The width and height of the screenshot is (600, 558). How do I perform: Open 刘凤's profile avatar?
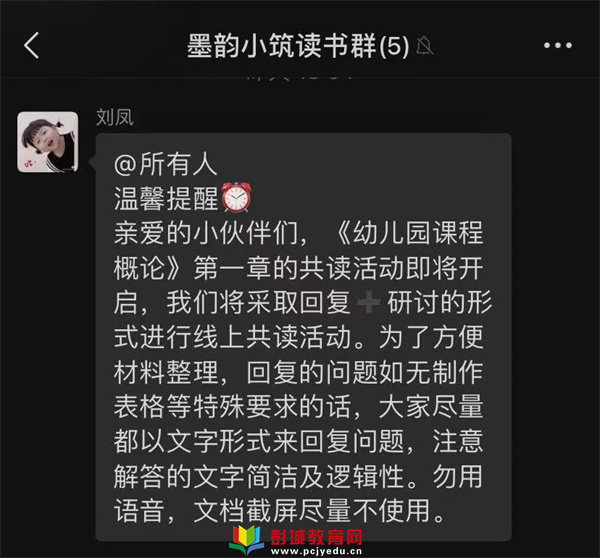pos(47,142)
